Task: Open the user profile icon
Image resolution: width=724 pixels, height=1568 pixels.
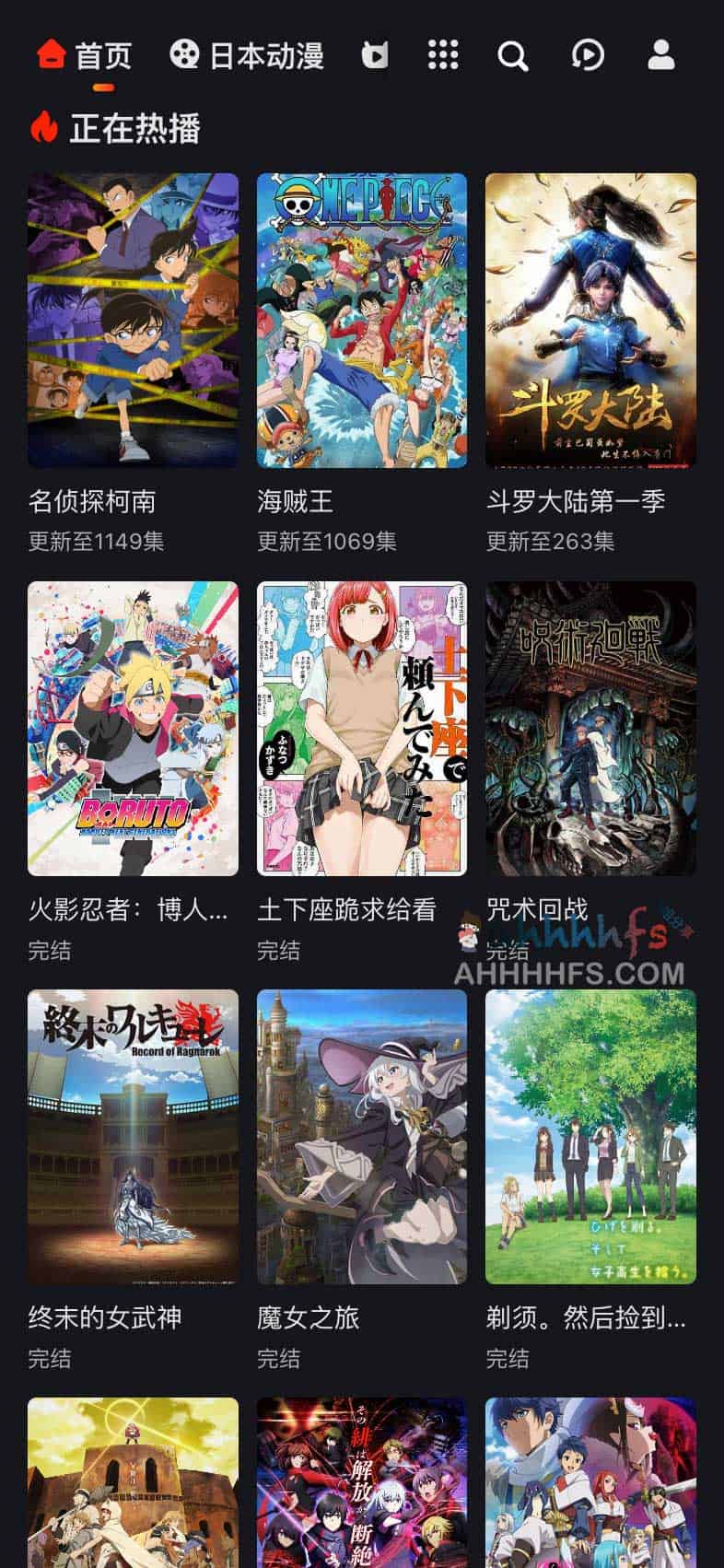Action: (x=660, y=56)
